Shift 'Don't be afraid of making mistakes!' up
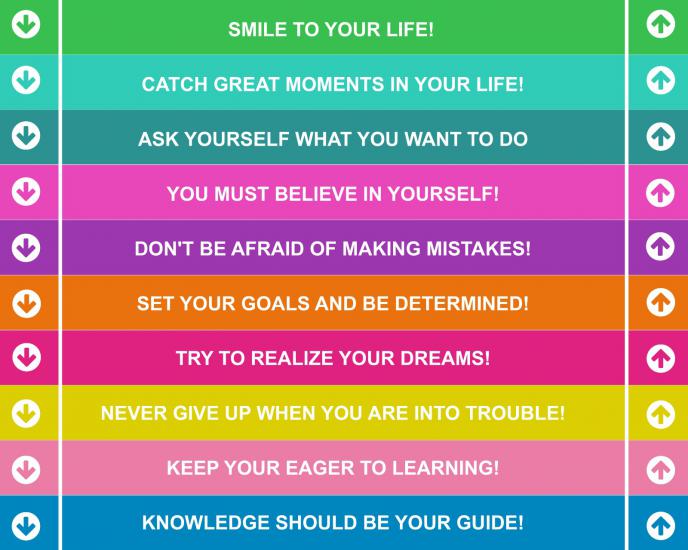Image resolution: width=688 pixels, height=550 pixels. pyautogui.click(x=661, y=247)
